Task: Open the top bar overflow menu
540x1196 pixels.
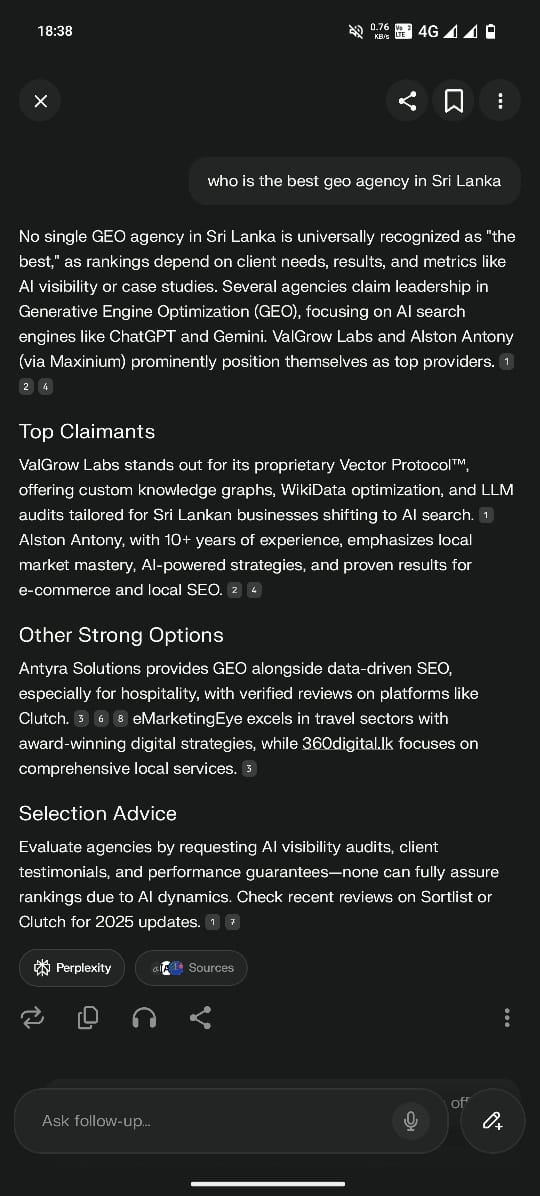Action: coord(500,101)
